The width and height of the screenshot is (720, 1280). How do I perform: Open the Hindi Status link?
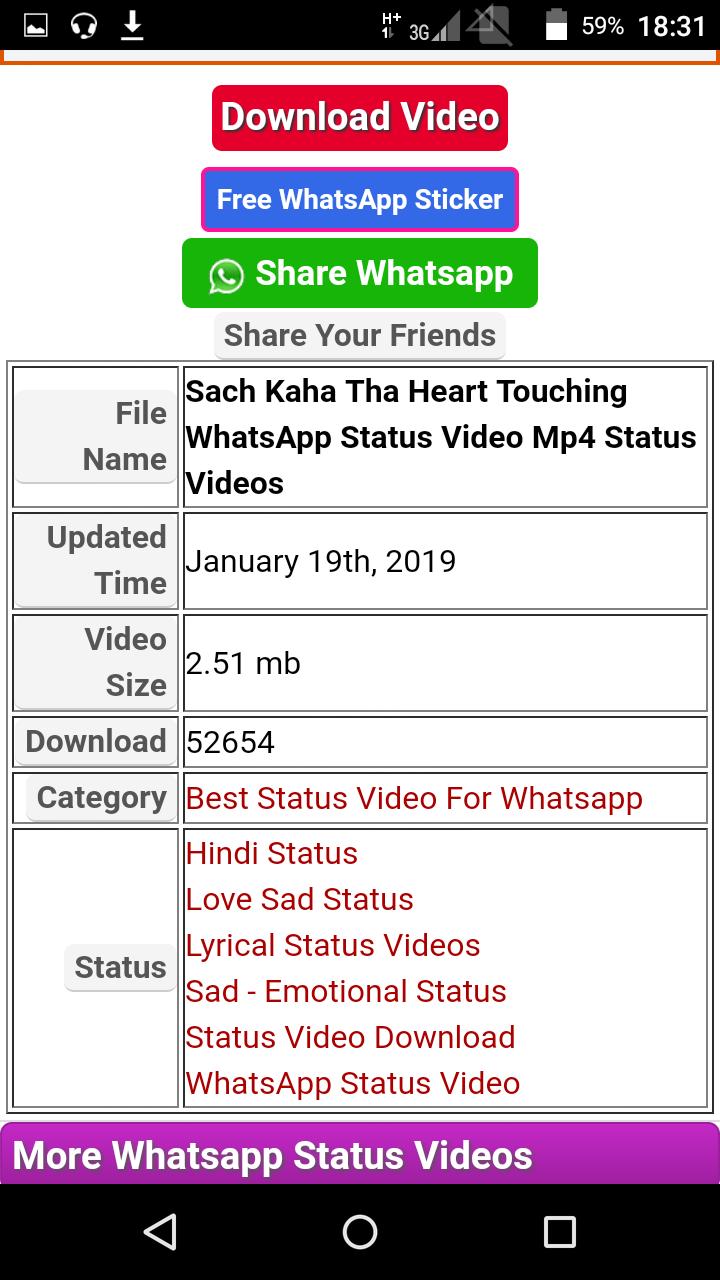point(272,853)
